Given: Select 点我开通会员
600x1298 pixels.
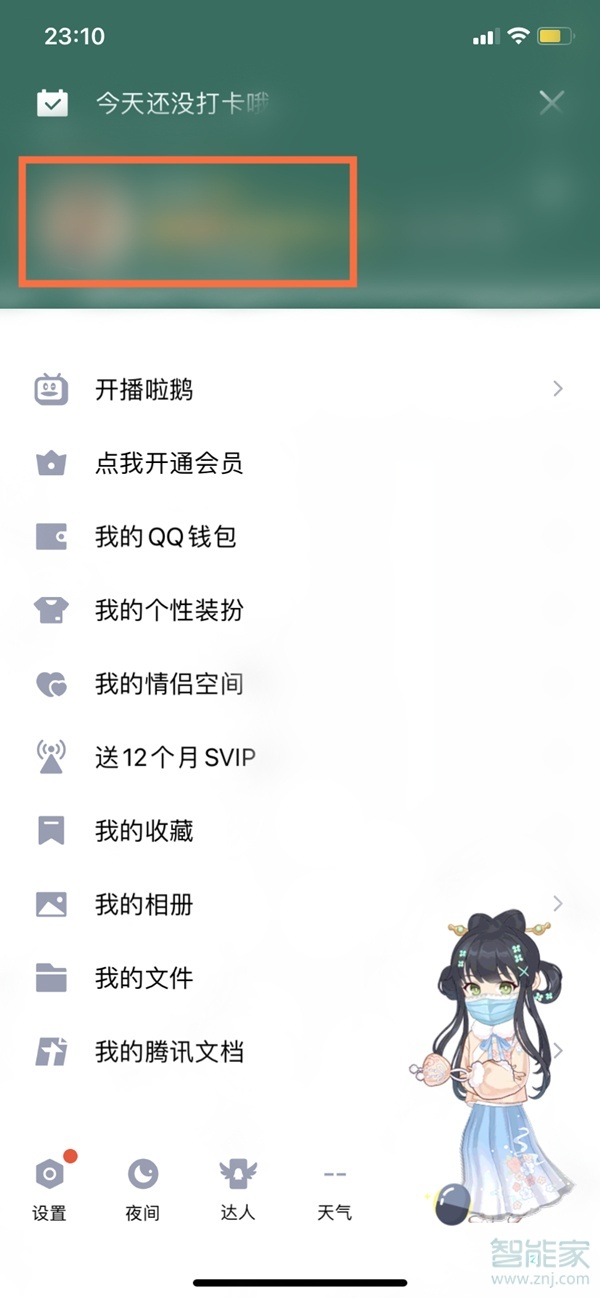Looking at the screenshot, I should click(x=168, y=464).
